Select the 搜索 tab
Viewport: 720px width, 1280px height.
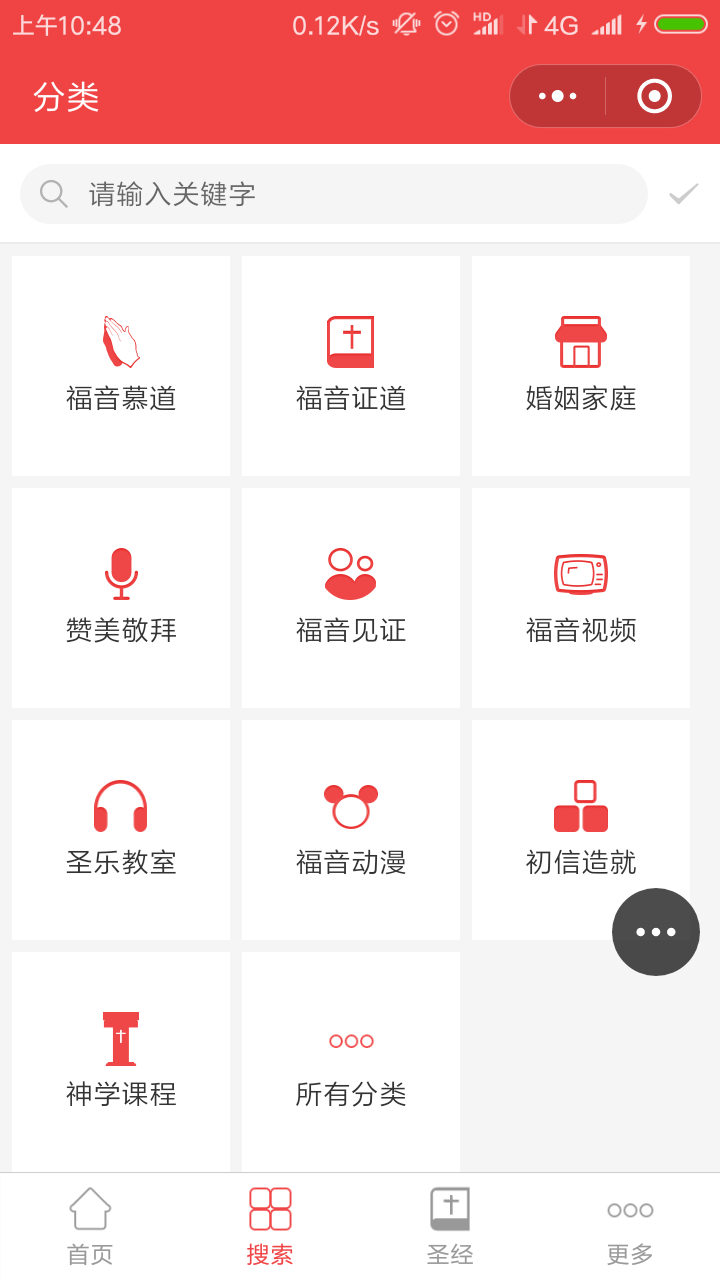tap(270, 1226)
